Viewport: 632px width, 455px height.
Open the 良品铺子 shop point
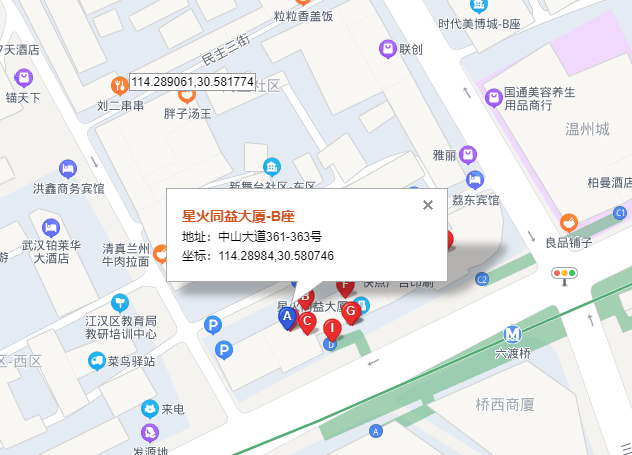(569, 221)
